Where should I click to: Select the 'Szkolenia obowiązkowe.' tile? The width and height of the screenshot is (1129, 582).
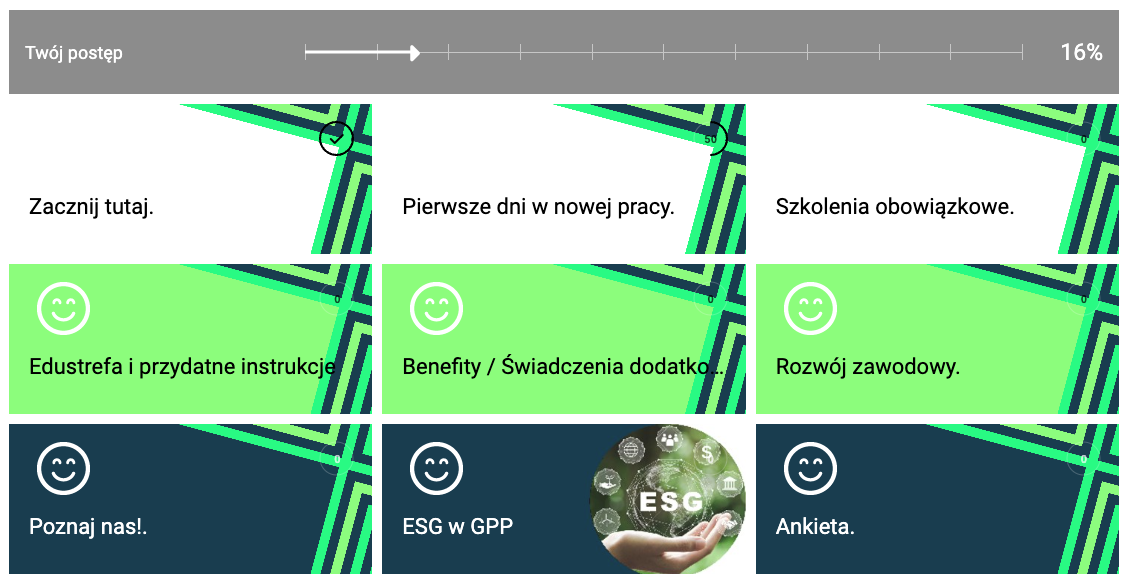point(937,180)
